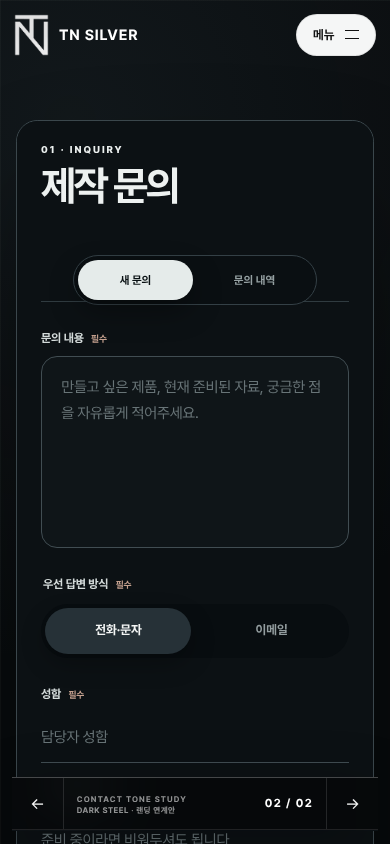Switch to the 새 문의 tab

coord(136,280)
